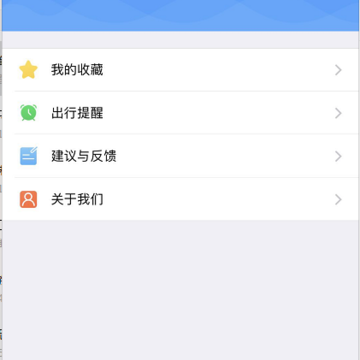
Task: Open 关于我们 about us row
Action: (180, 199)
